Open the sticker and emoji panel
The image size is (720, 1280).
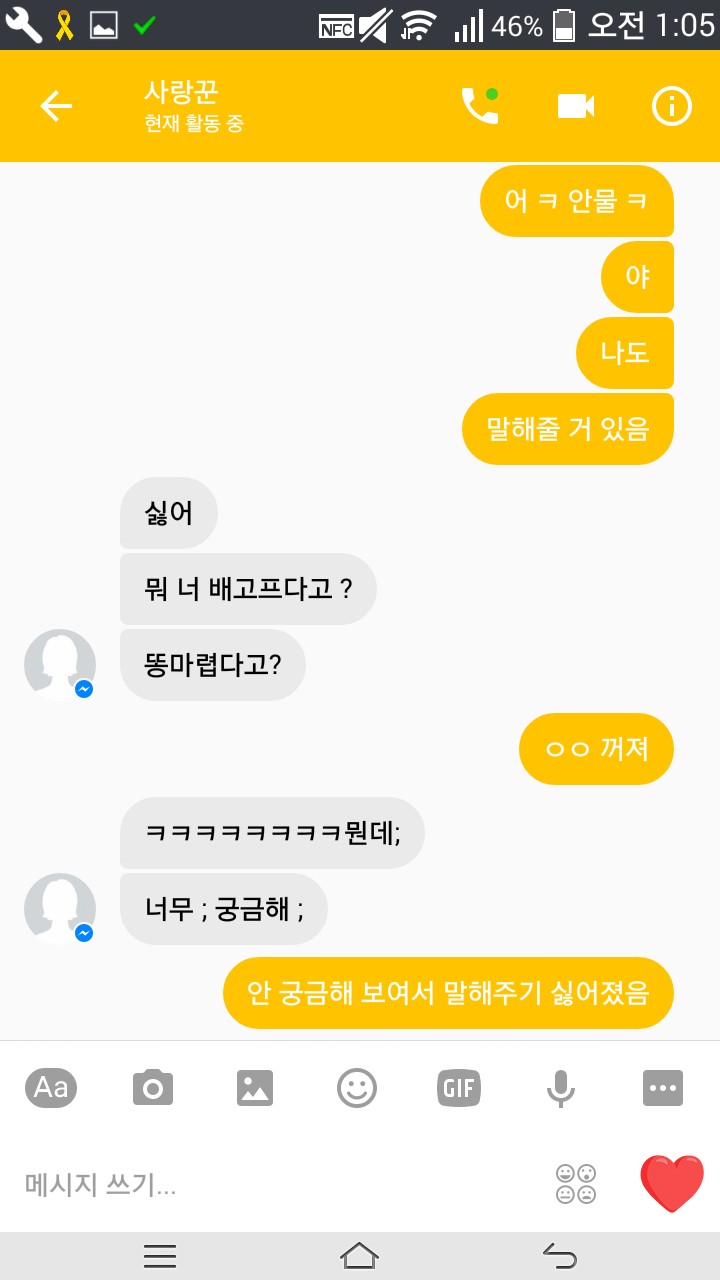pyautogui.click(x=357, y=1088)
